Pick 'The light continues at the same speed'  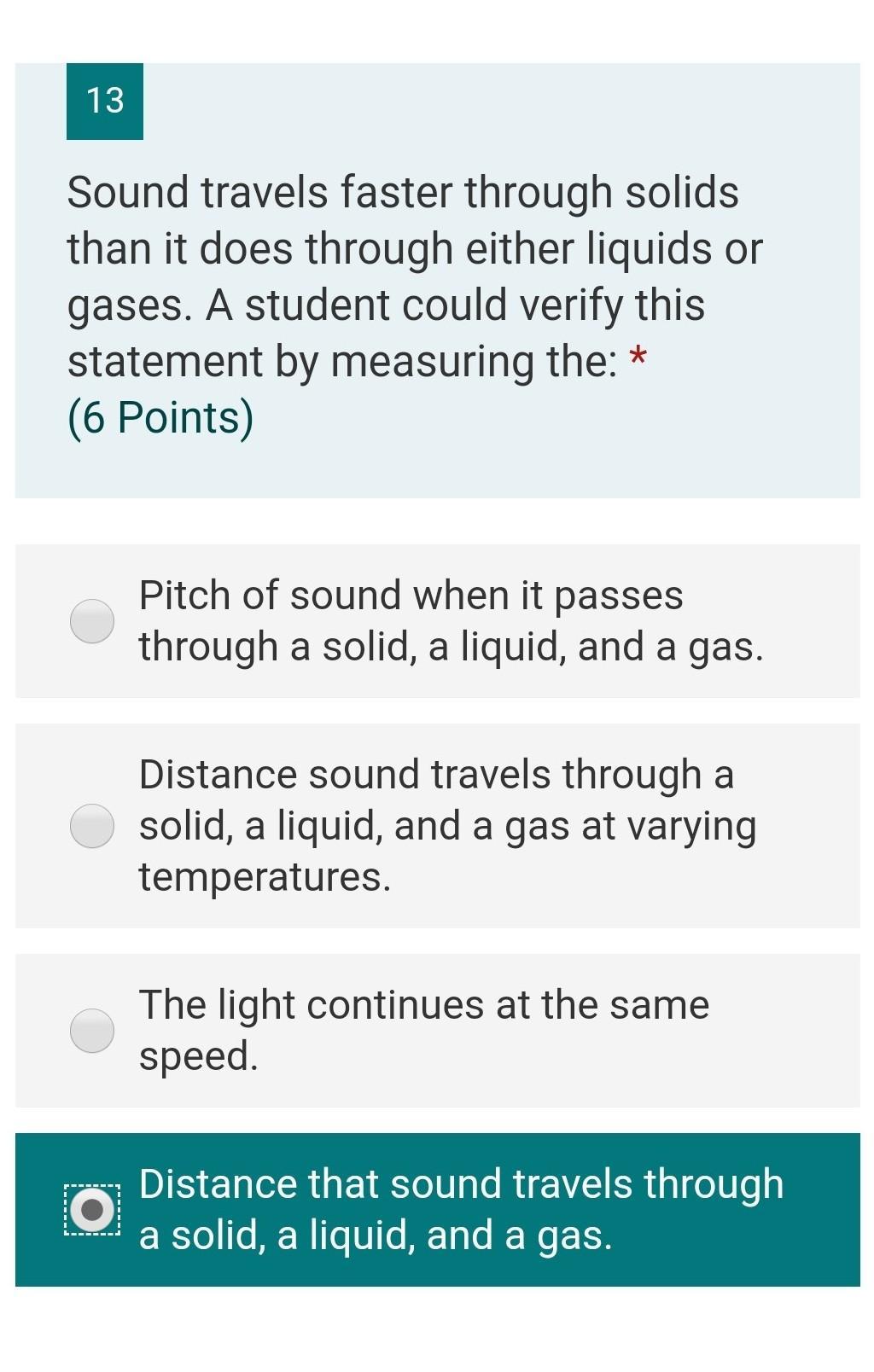pos(92,1031)
